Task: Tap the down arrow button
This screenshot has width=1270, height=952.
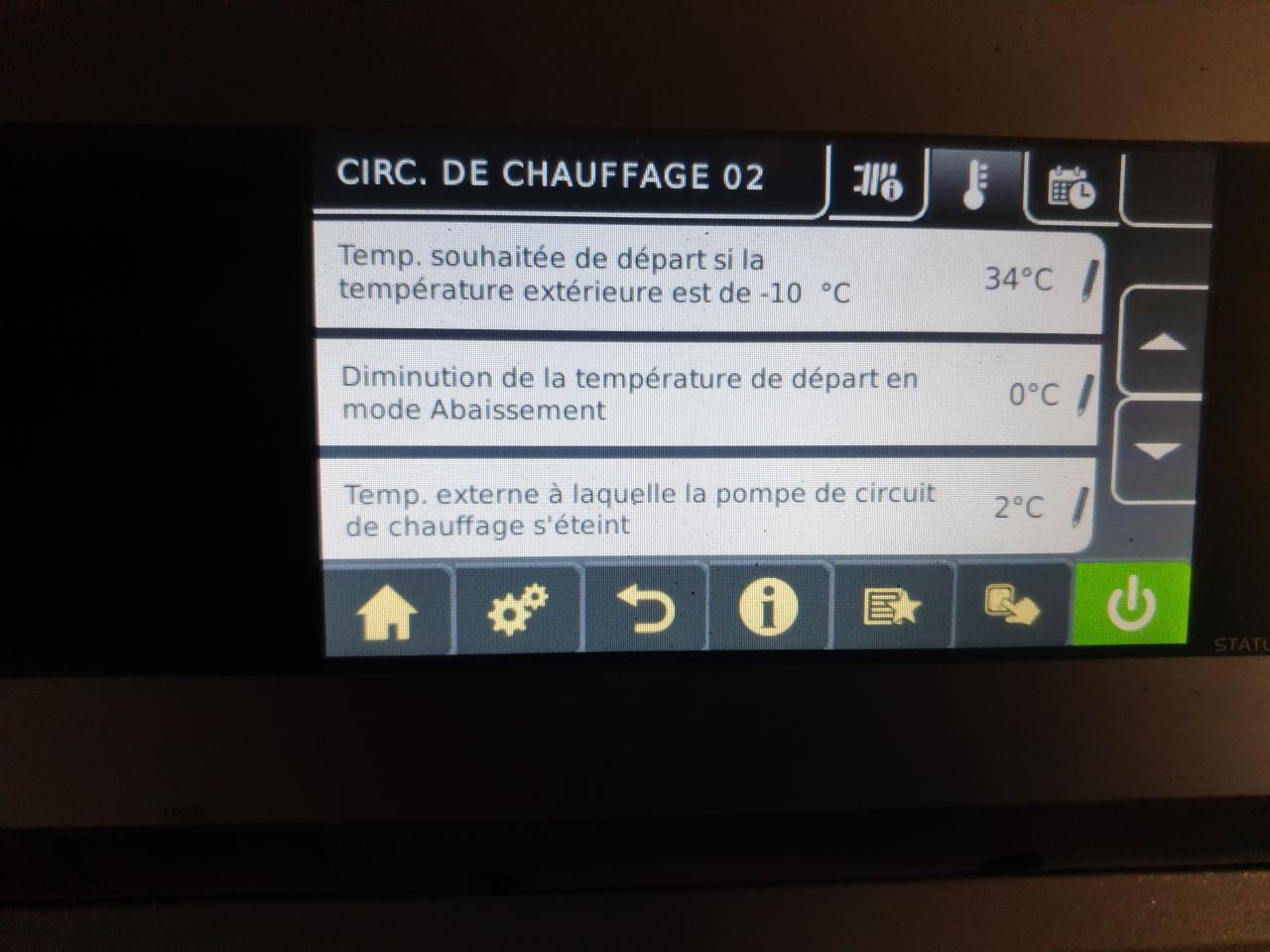Action: pos(1158,451)
